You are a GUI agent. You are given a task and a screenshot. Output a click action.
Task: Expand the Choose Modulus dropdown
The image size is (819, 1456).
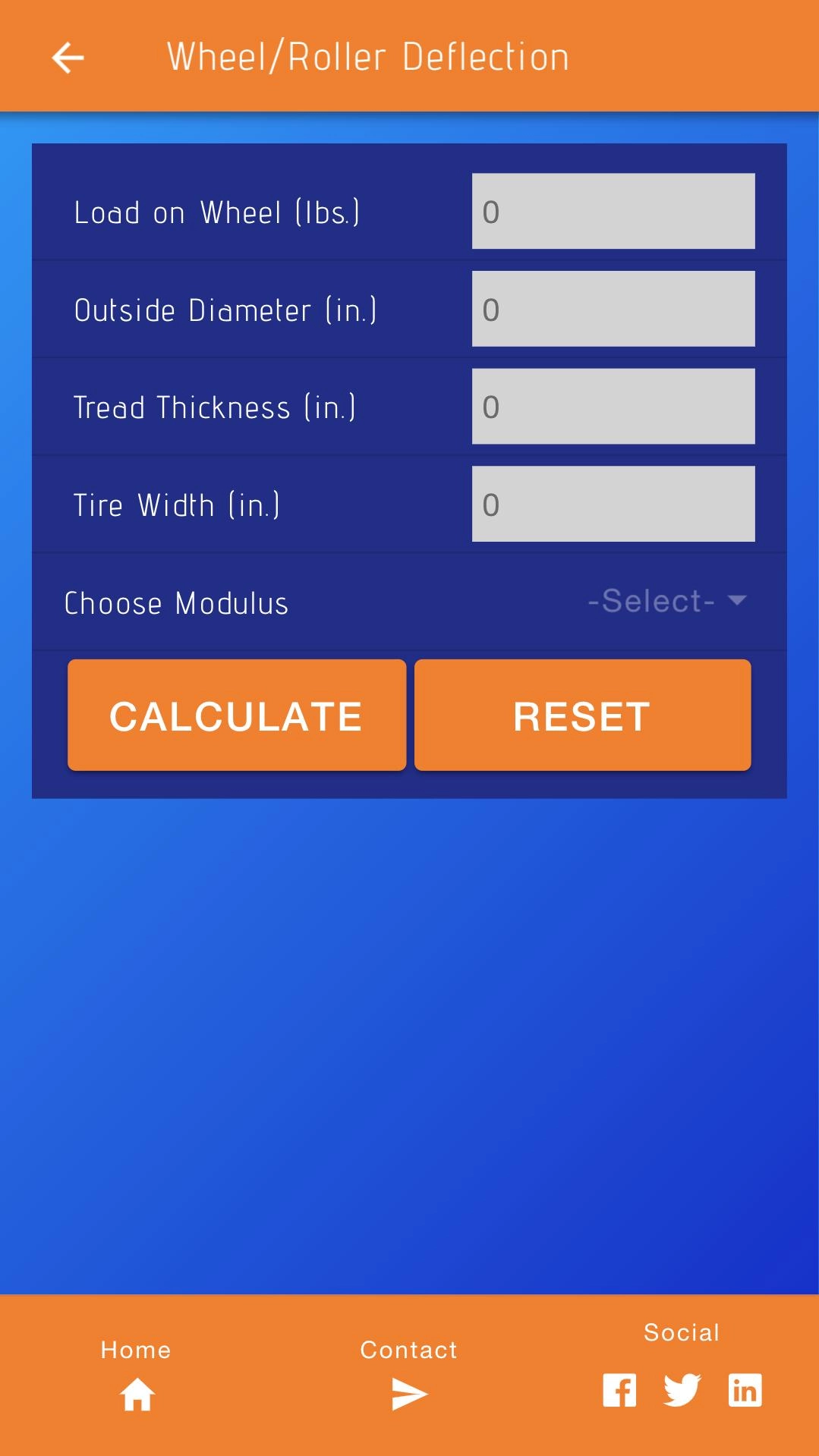[667, 601]
